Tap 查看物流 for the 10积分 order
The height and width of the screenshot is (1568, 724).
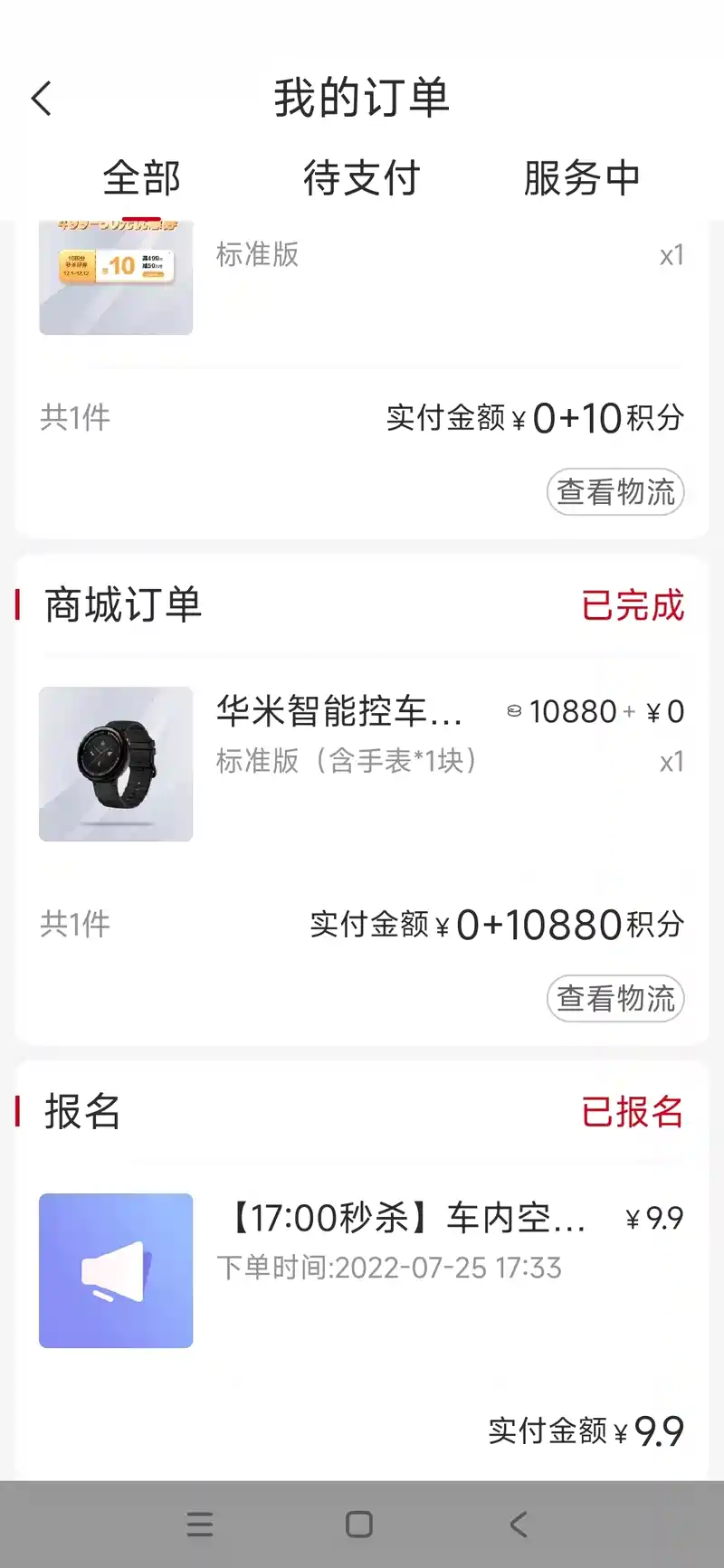tap(615, 492)
